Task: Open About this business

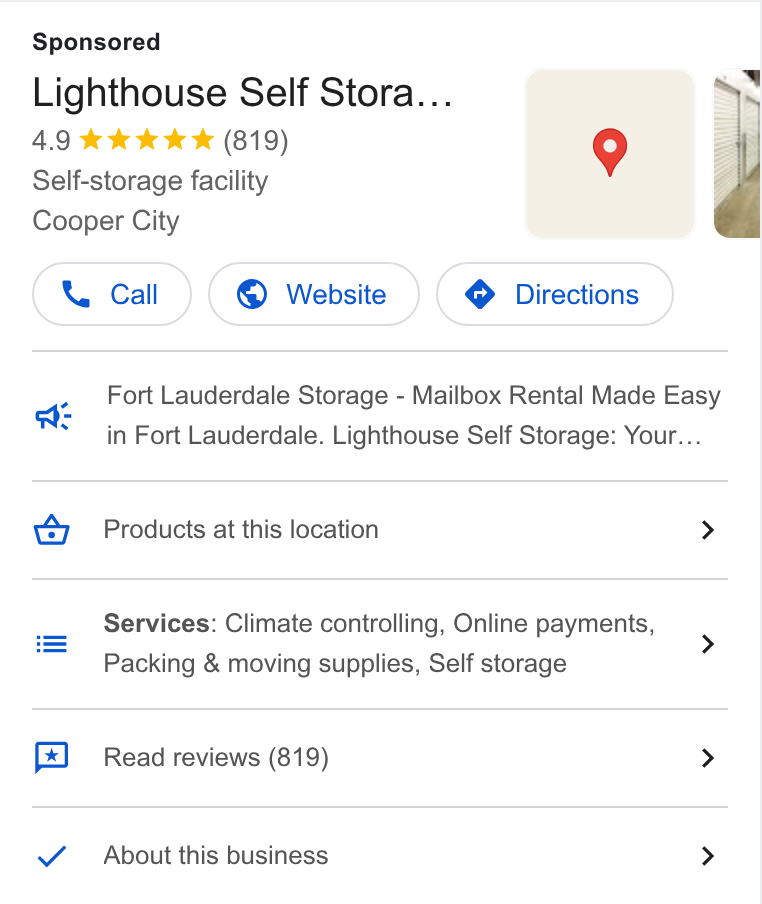Action: (x=380, y=856)
